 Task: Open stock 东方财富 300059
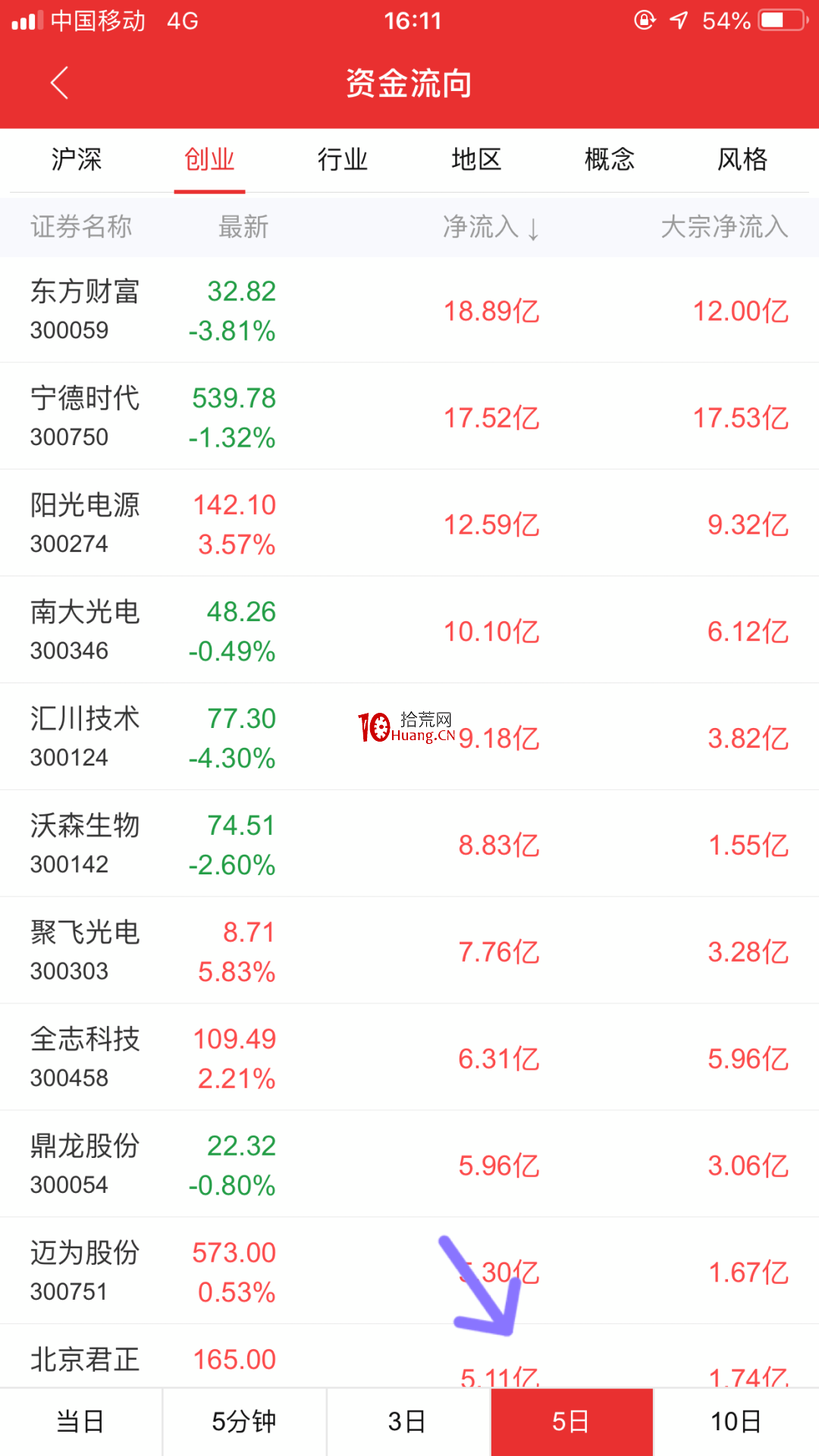click(x=409, y=310)
